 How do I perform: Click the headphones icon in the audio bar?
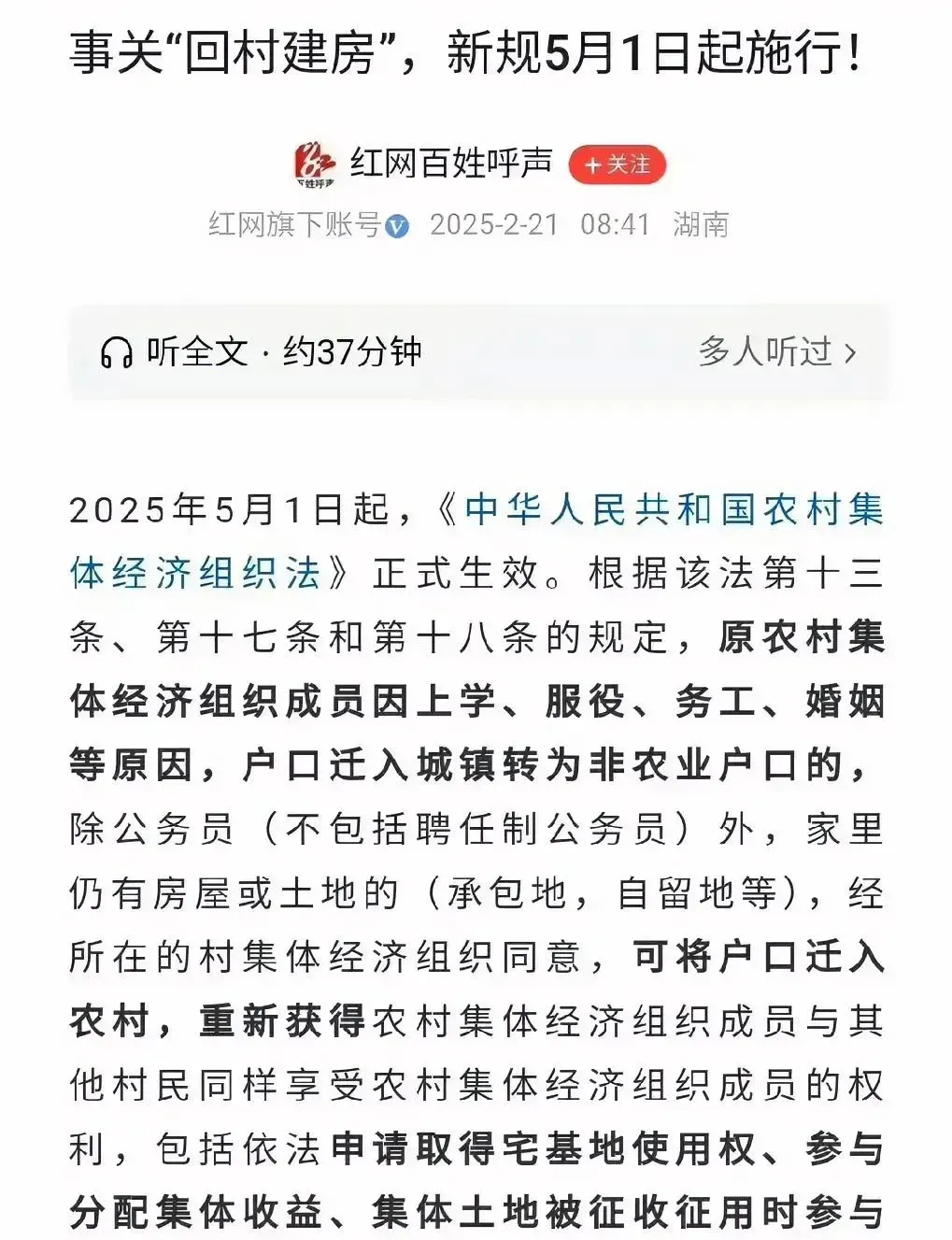pyautogui.click(x=118, y=349)
